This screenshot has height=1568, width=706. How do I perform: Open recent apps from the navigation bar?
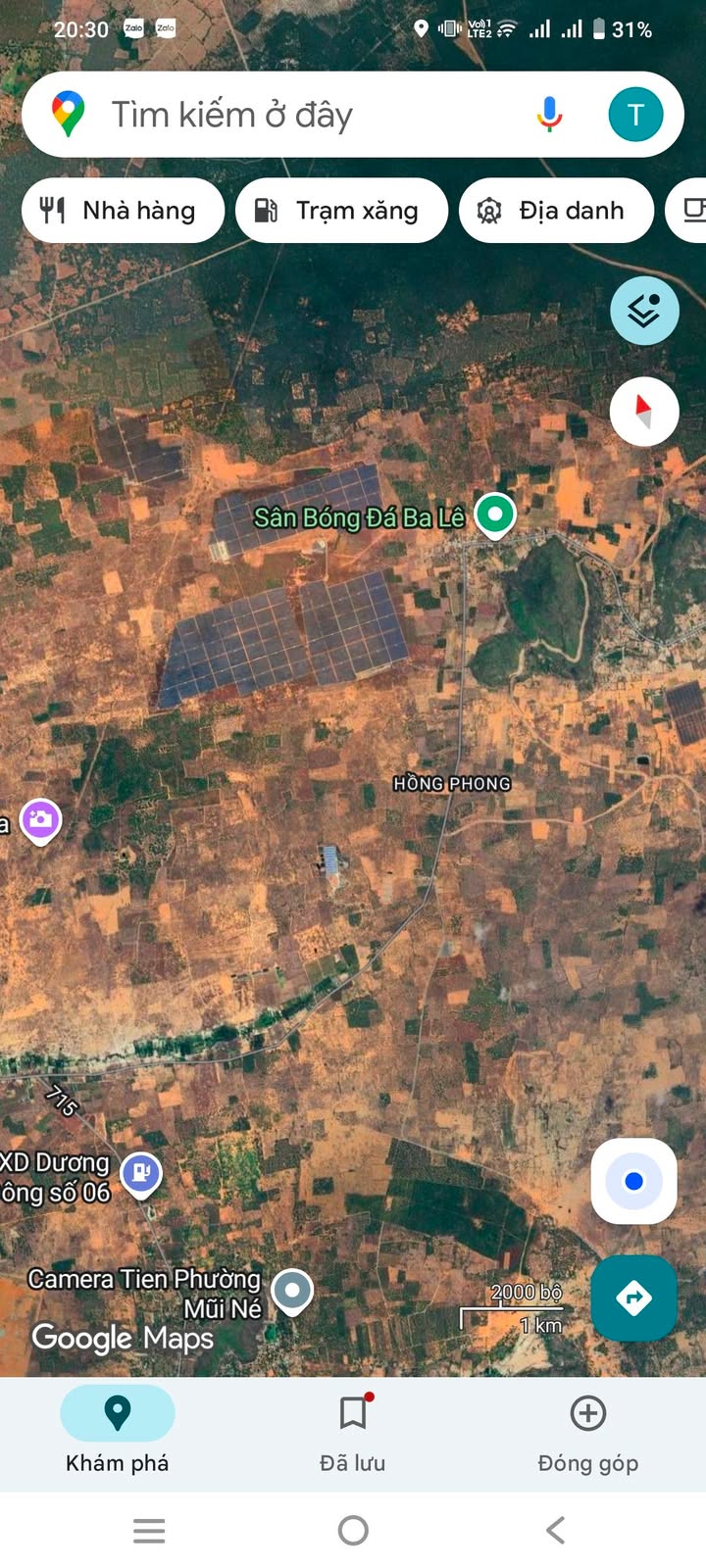point(149,1530)
